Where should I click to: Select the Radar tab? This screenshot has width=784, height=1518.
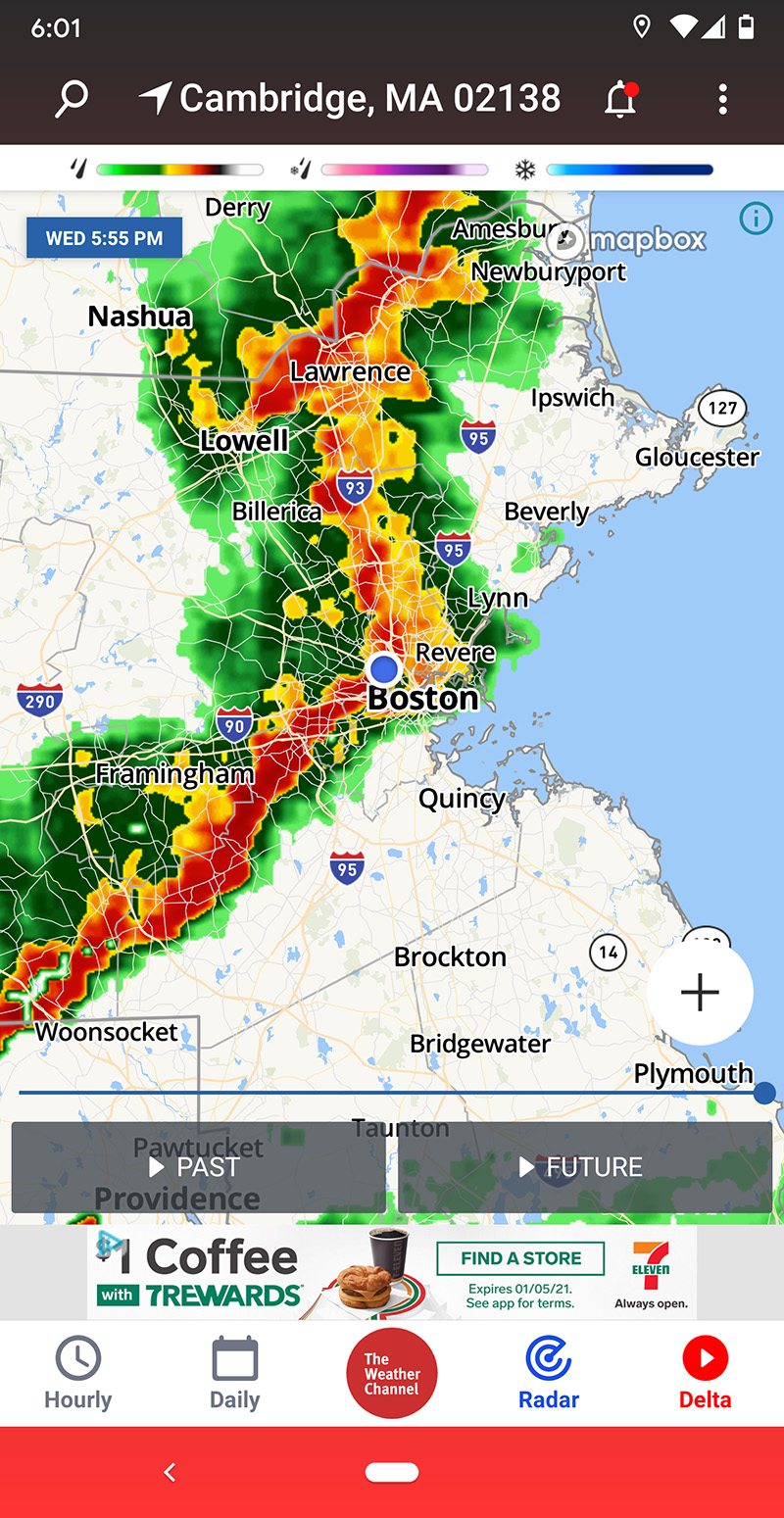click(549, 1373)
